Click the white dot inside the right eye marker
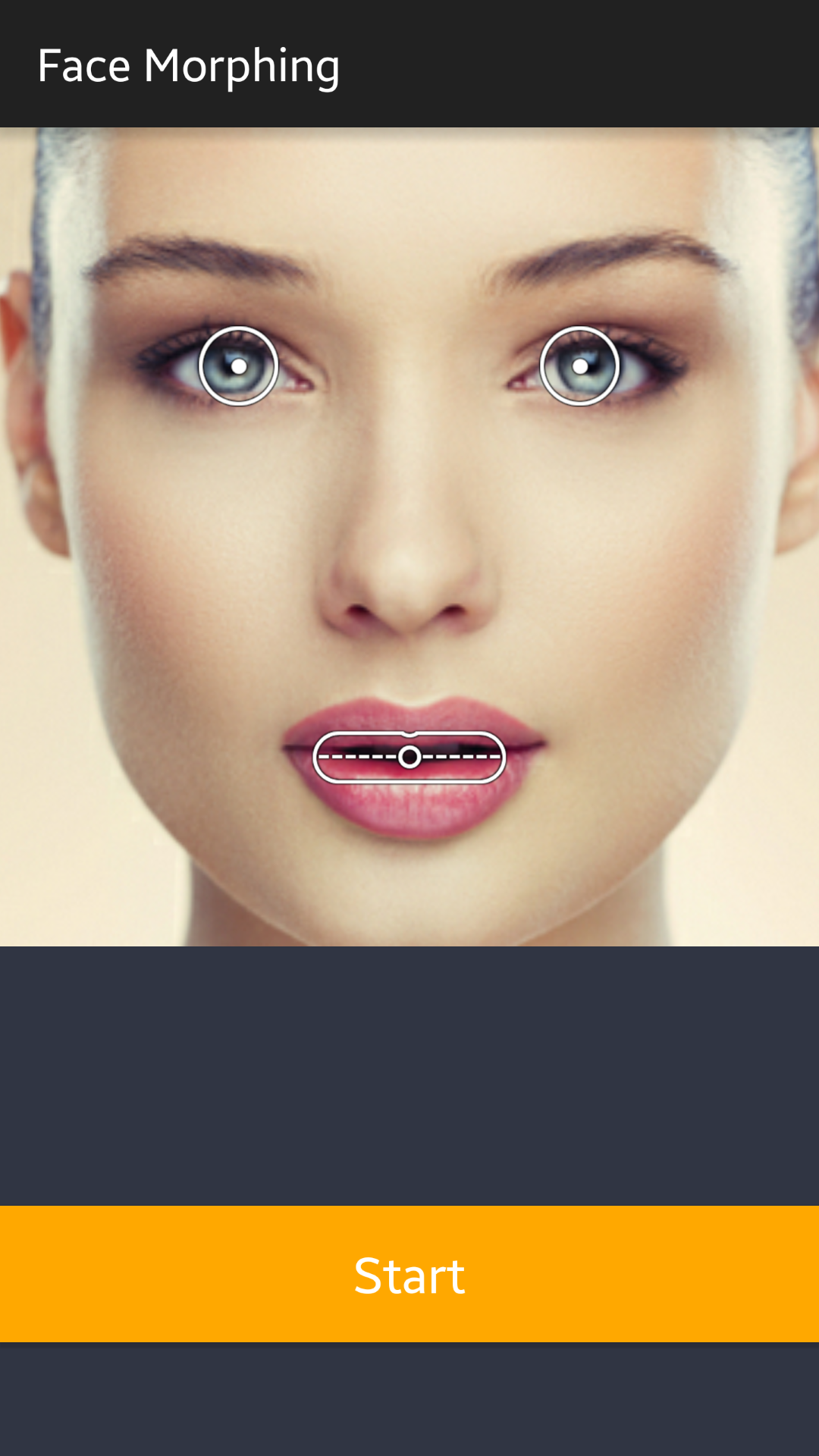819x1456 pixels. [580, 366]
